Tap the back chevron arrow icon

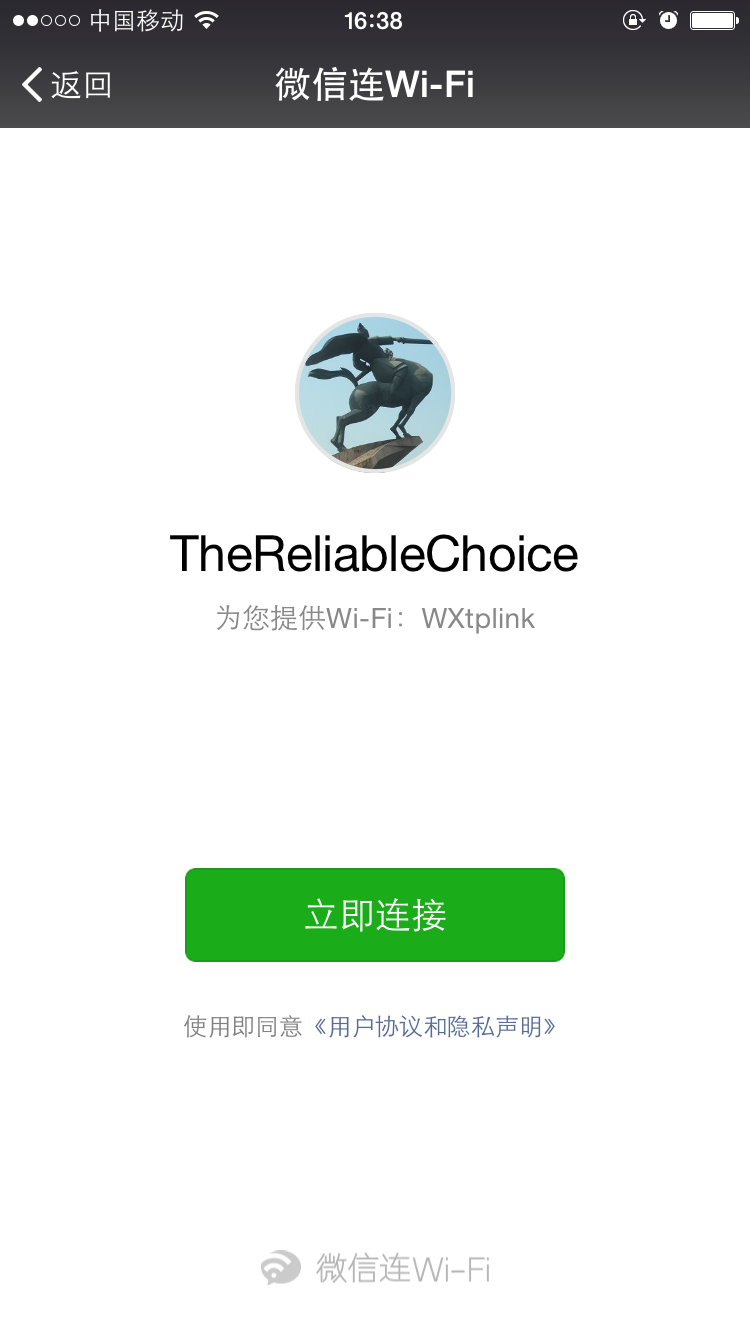[x=31, y=85]
